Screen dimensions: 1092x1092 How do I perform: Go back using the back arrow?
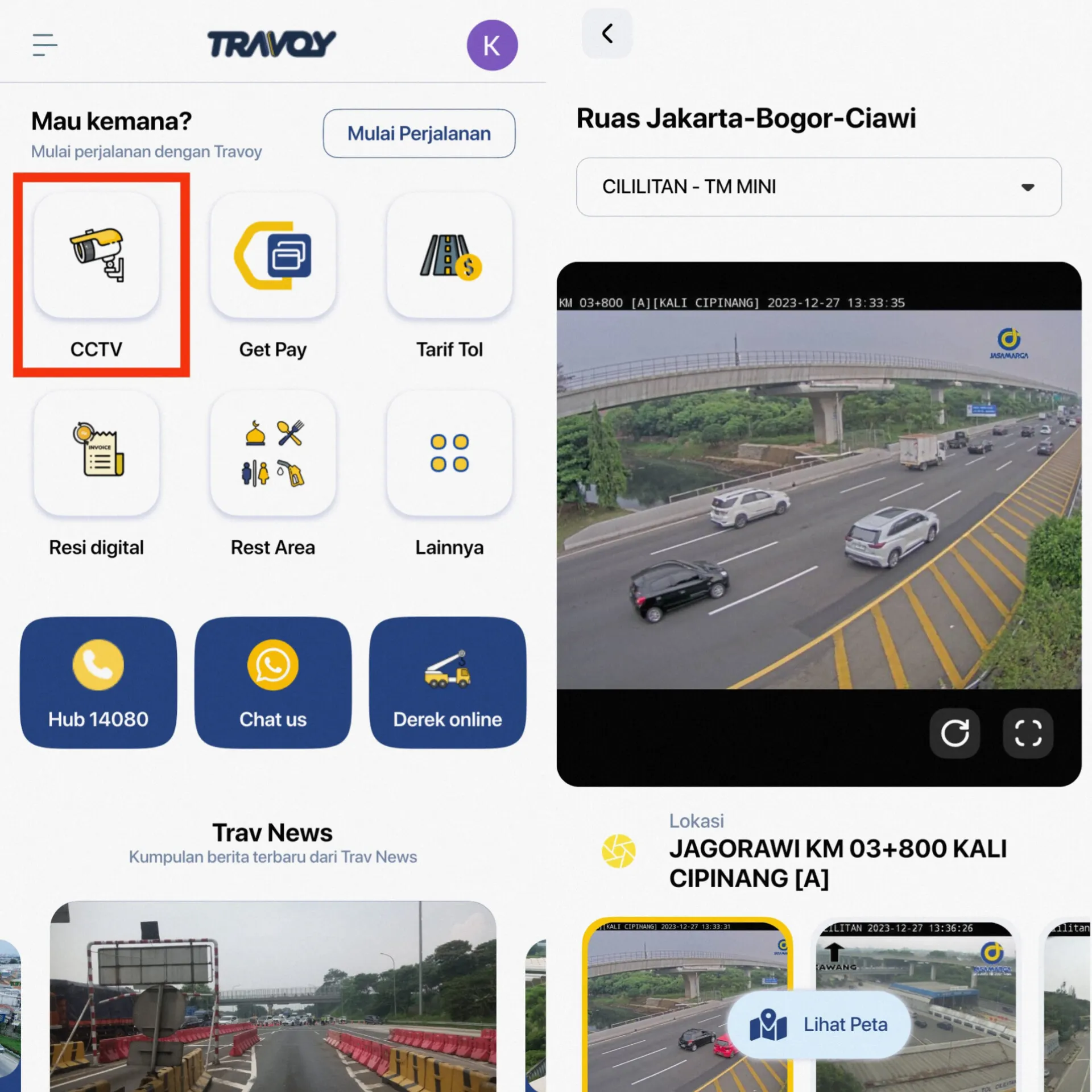click(x=607, y=34)
